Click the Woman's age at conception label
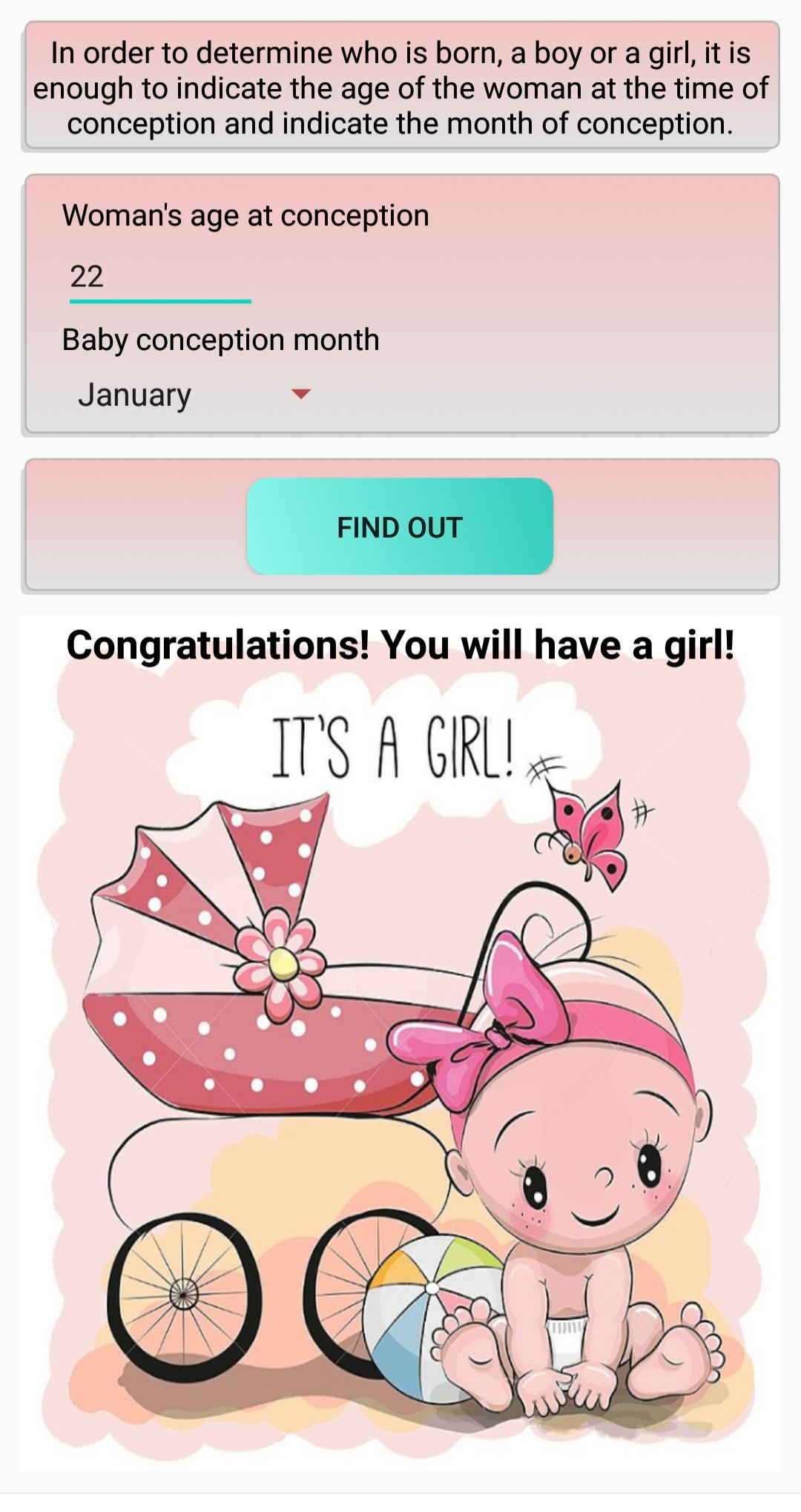 click(x=245, y=215)
